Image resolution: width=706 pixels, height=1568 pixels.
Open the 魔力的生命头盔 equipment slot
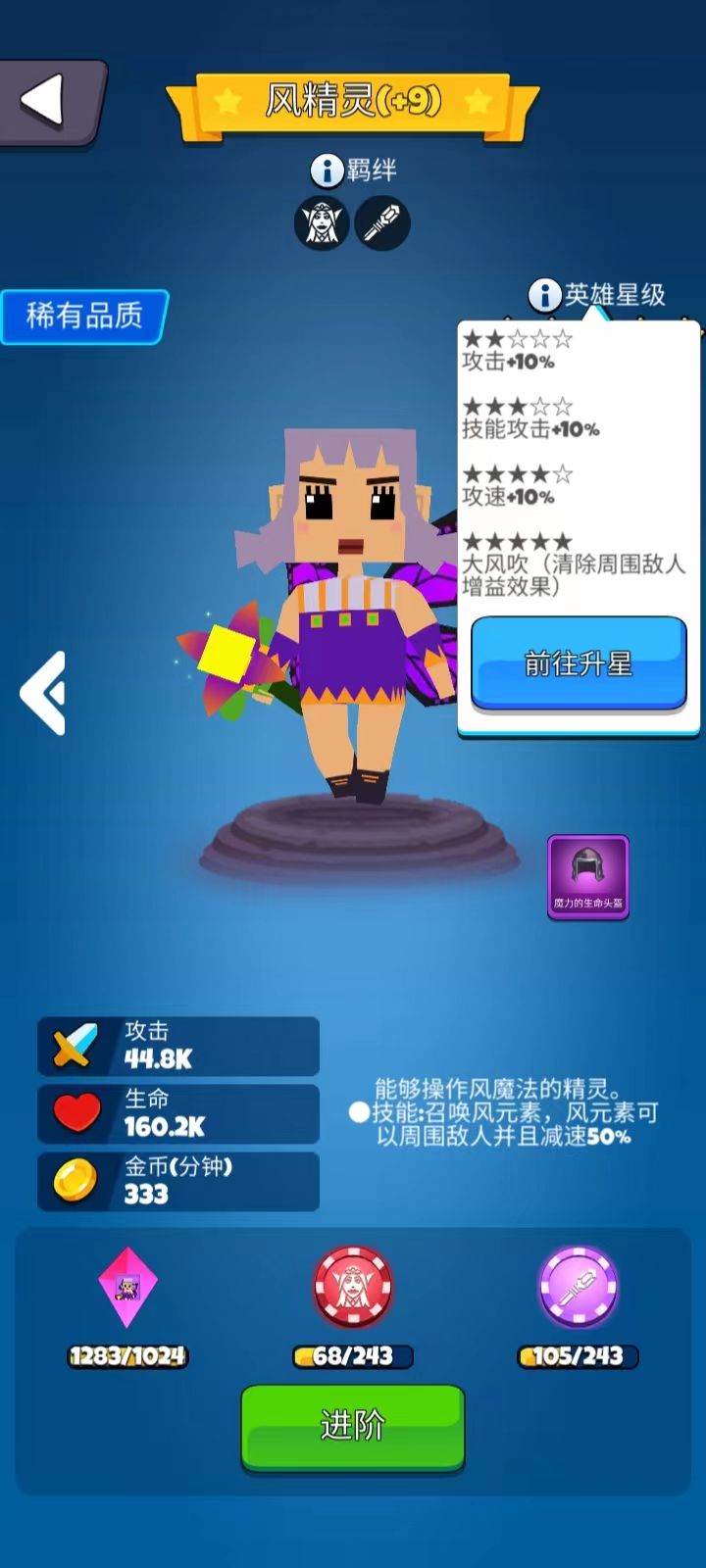[587, 876]
